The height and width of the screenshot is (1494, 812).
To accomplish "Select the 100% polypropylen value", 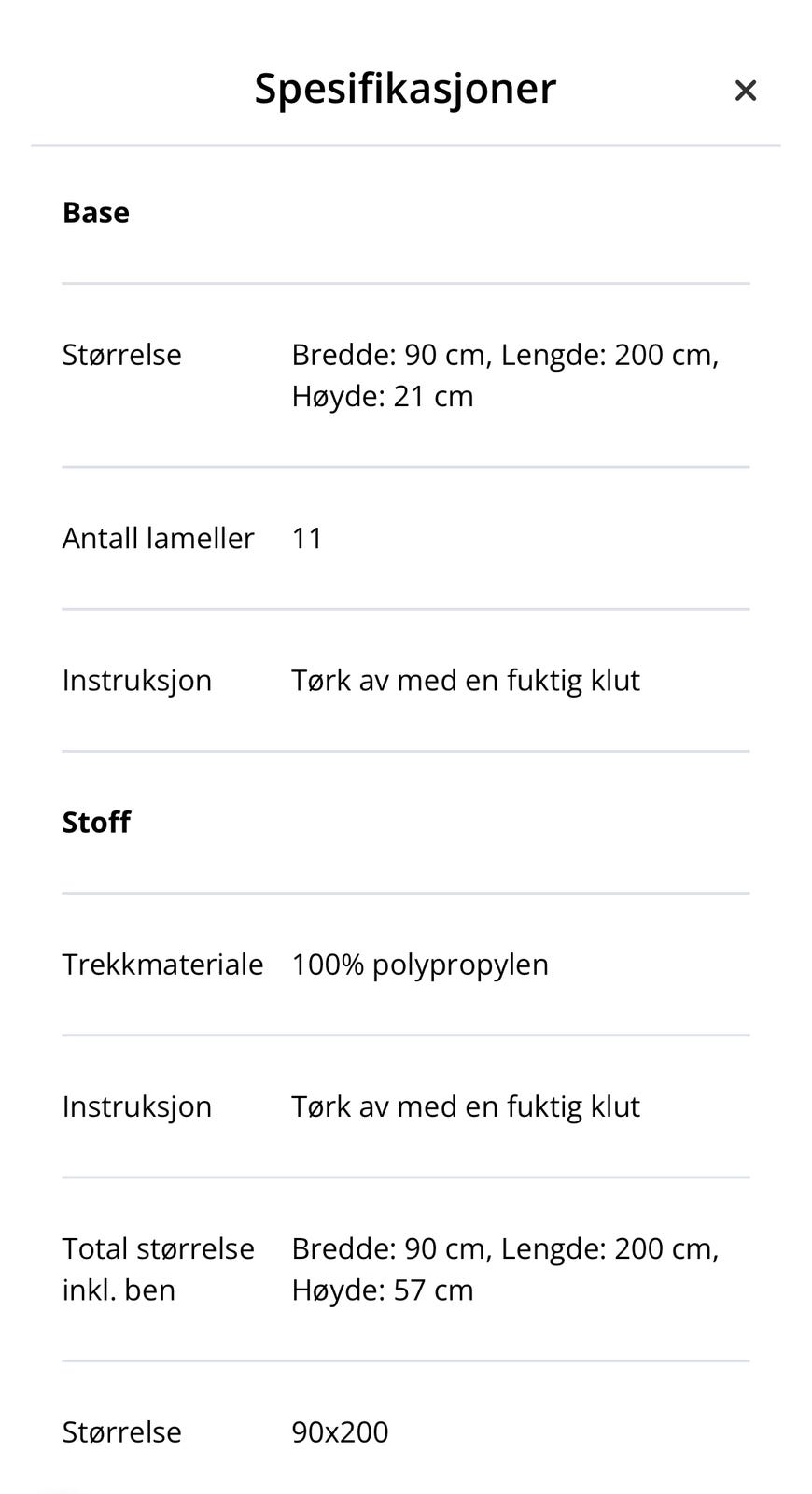I will click(x=420, y=964).
